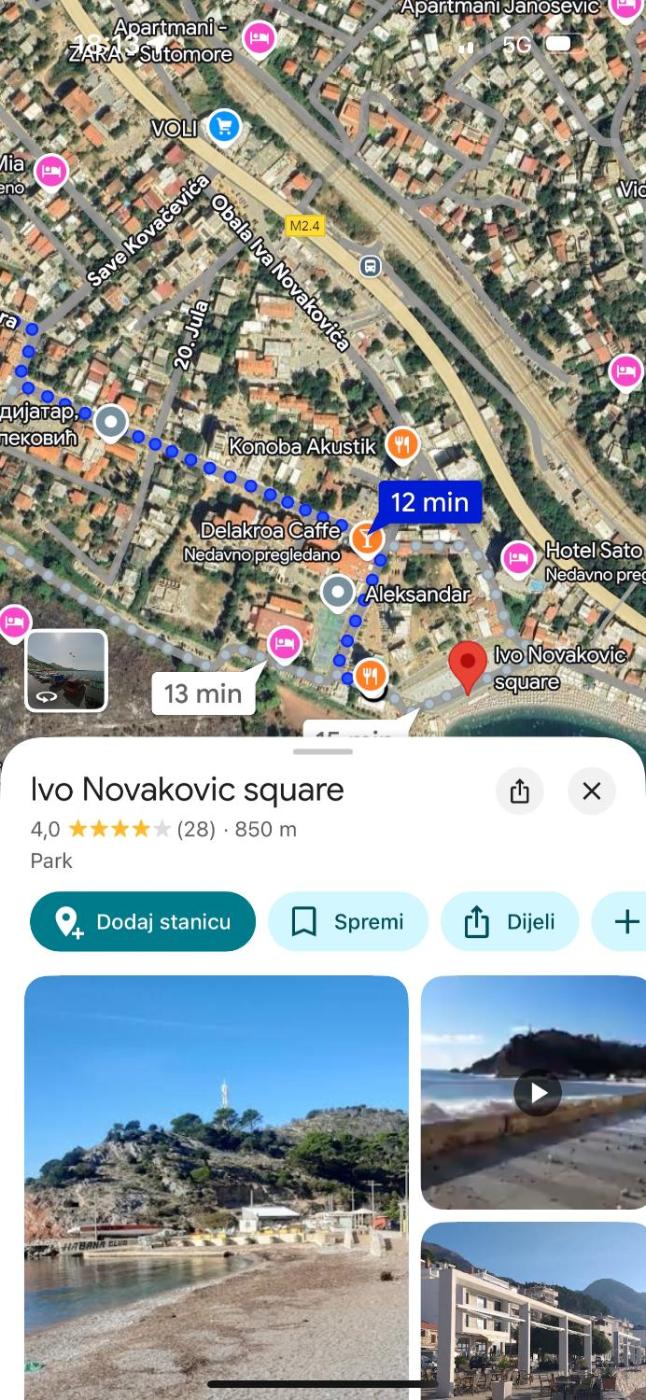The image size is (646, 1400).
Task: Choose the alternate 13 min route label
Action: point(203,693)
